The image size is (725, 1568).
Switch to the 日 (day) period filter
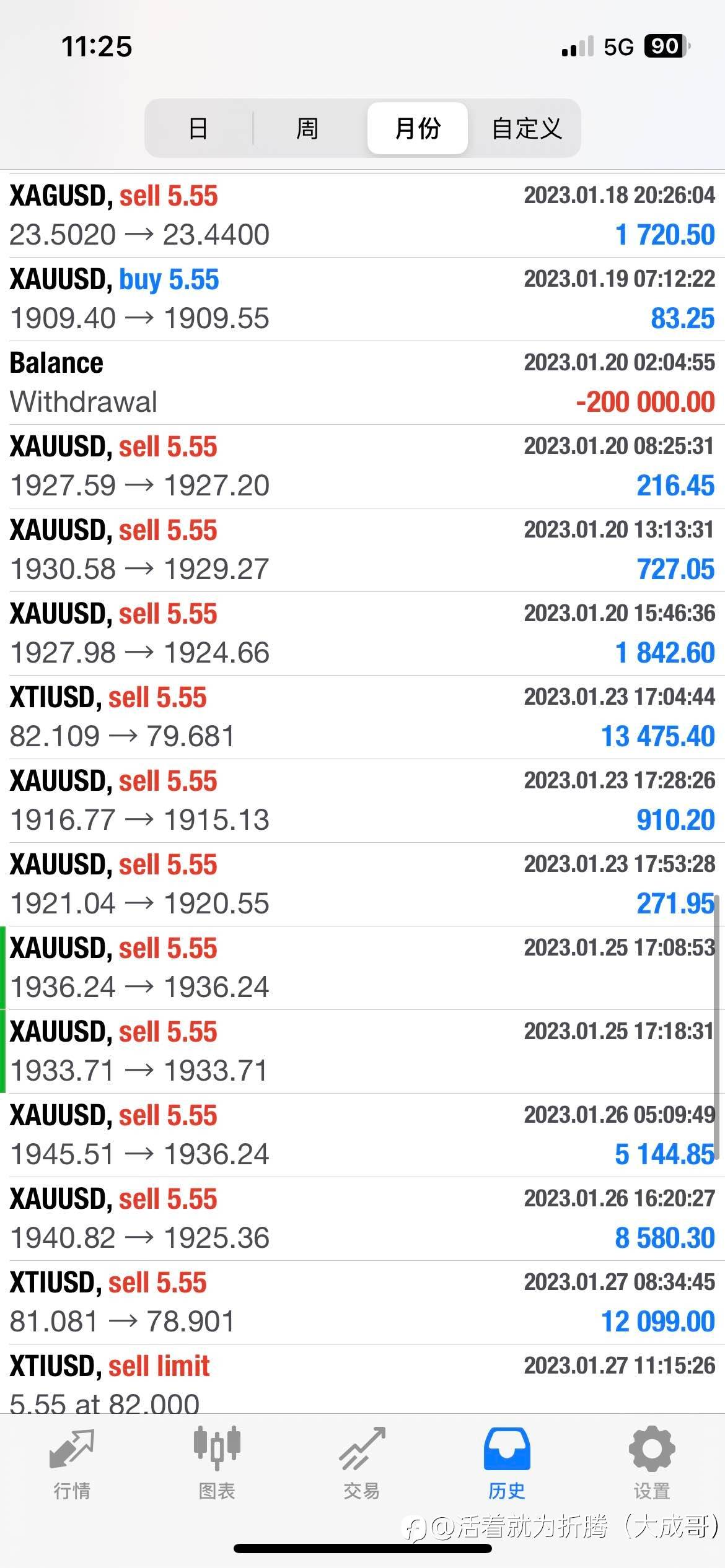[x=198, y=128]
